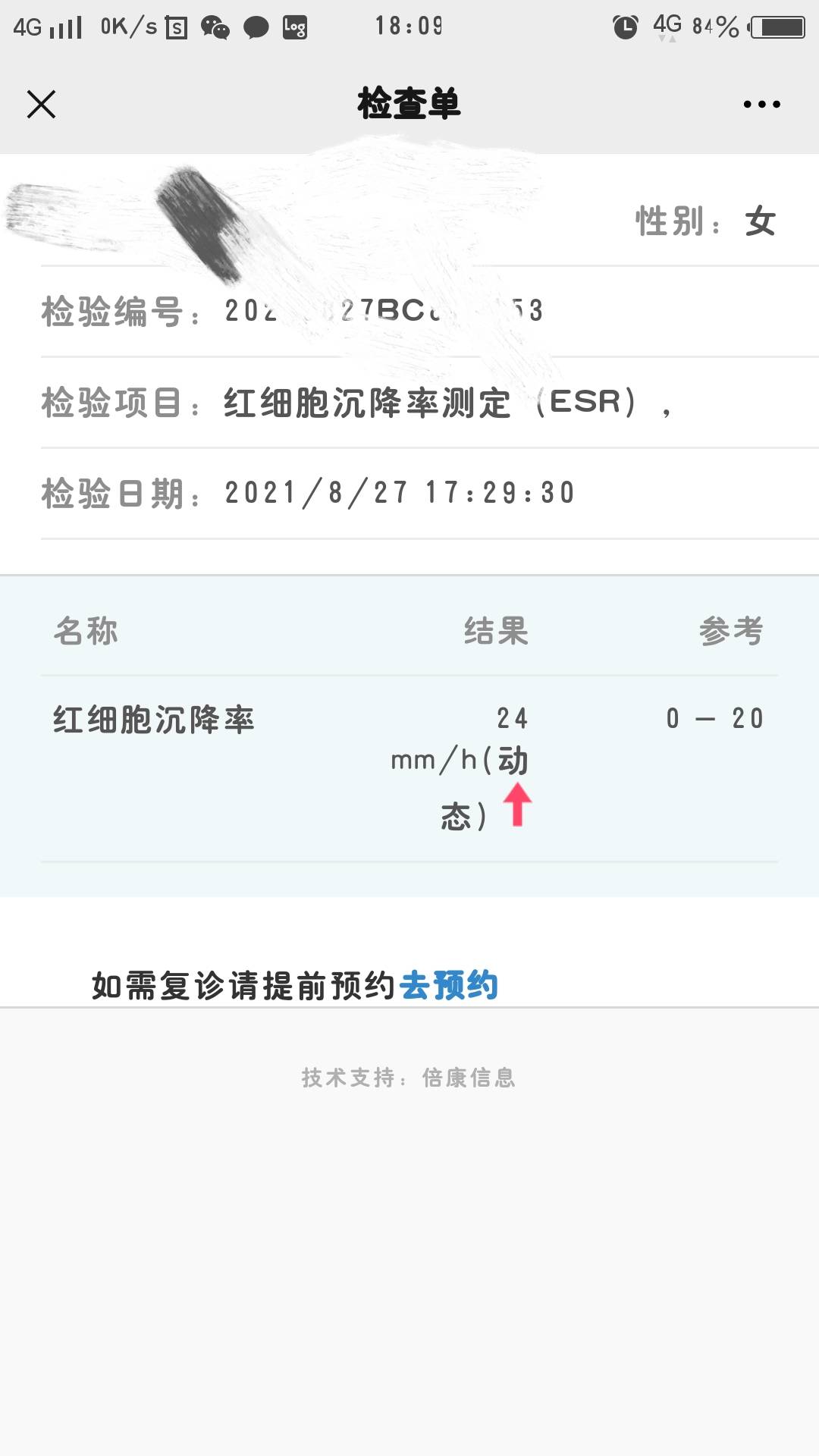The width and height of the screenshot is (819, 1456).
Task: Tap the 'S' screenshot icon in status bar
Action: [x=176, y=27]
